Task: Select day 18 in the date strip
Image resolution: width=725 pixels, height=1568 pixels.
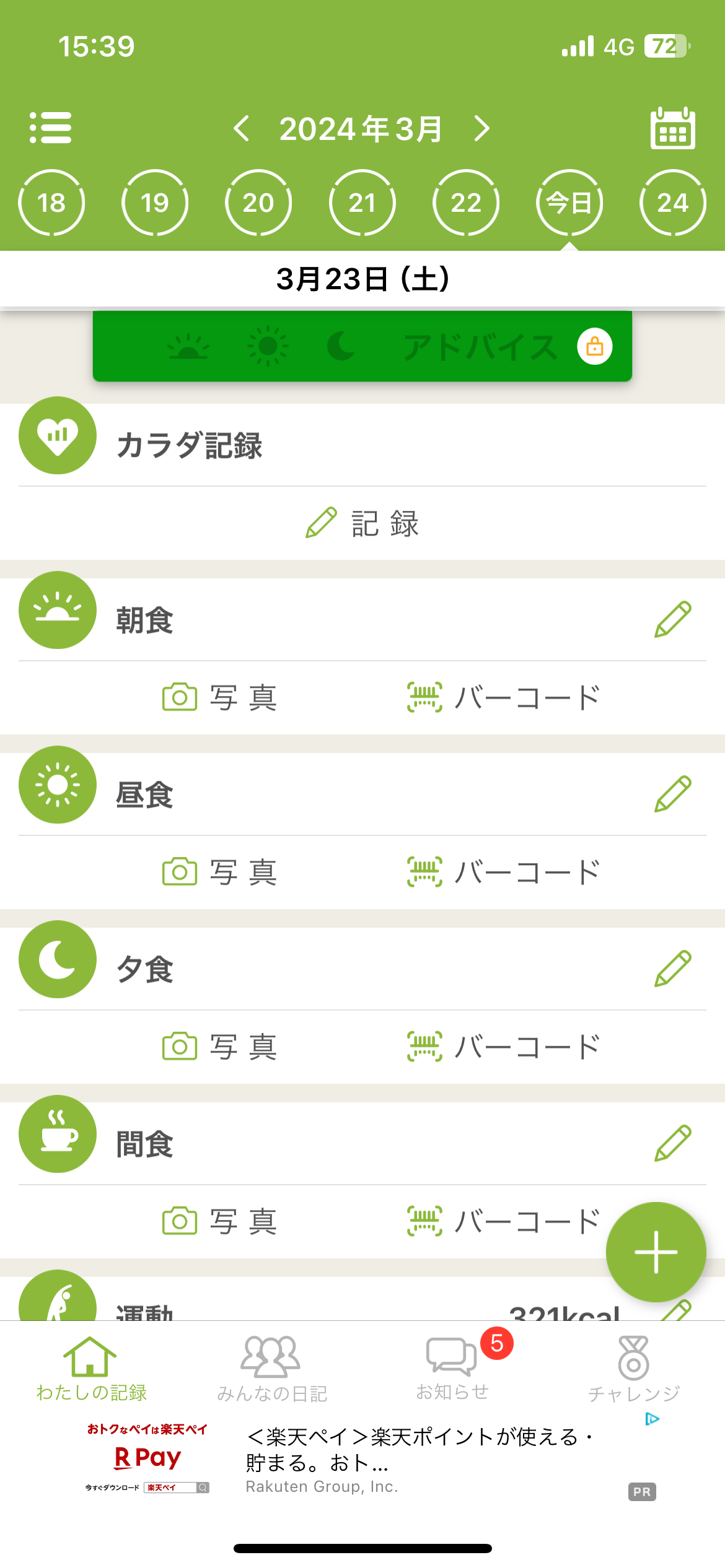Action: [51, 203]
